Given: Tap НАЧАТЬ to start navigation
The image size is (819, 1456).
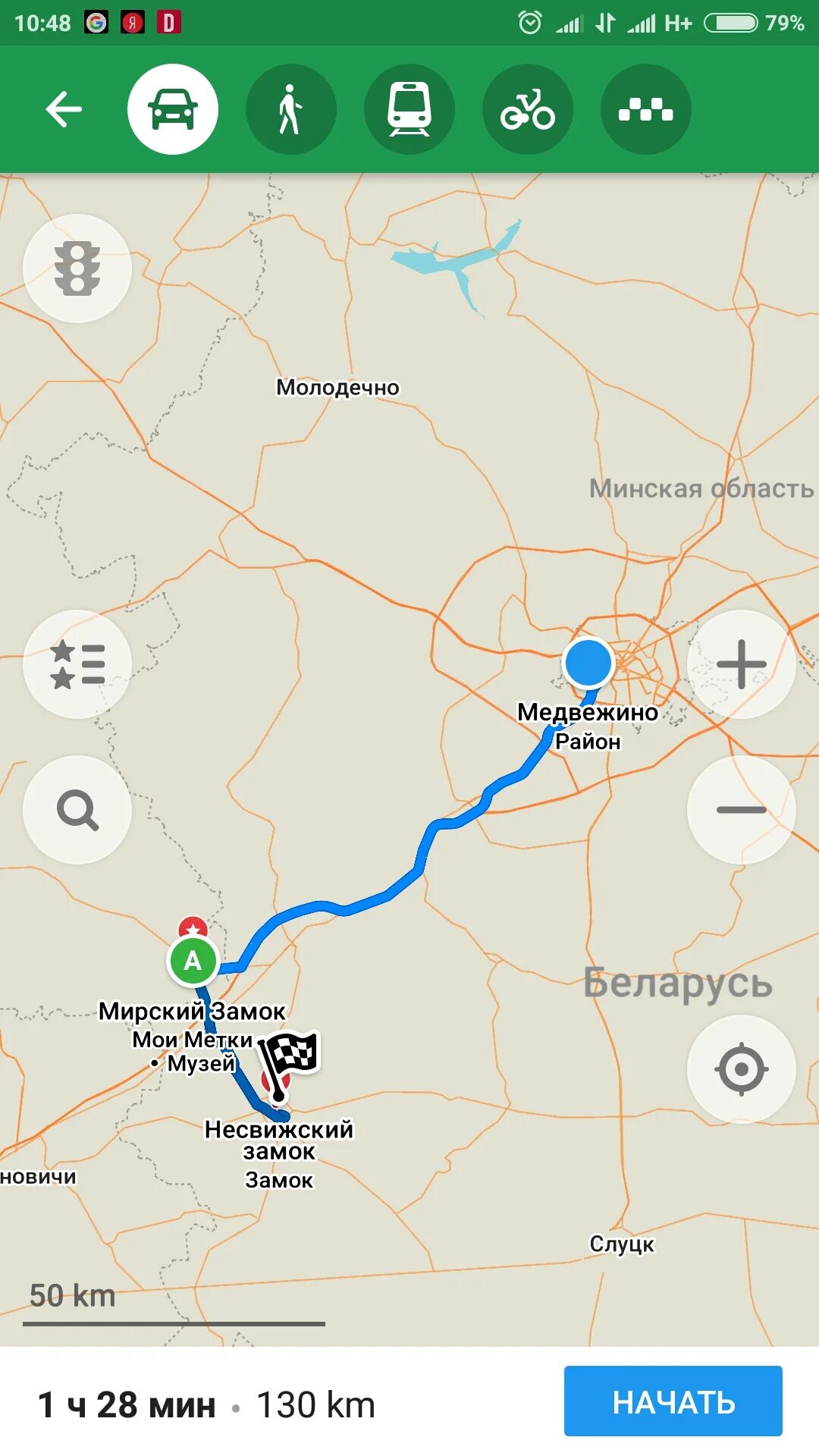Looking at the screenshot, I should [673, 1401].
